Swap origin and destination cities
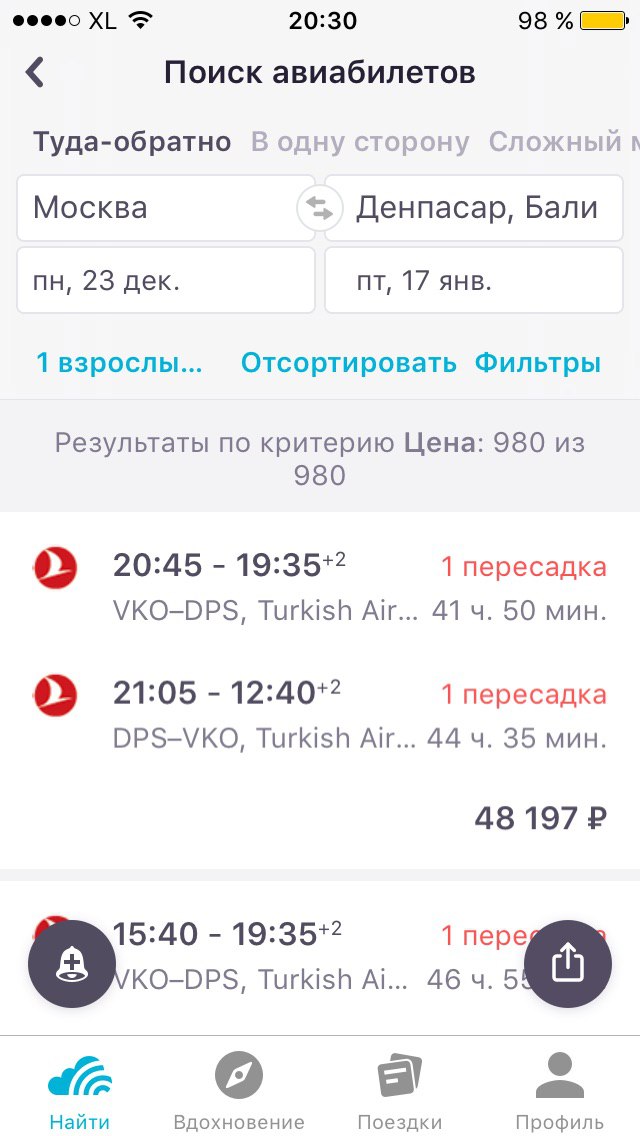The height and width of the screenshot is (1136, 640). coord(320,209)
